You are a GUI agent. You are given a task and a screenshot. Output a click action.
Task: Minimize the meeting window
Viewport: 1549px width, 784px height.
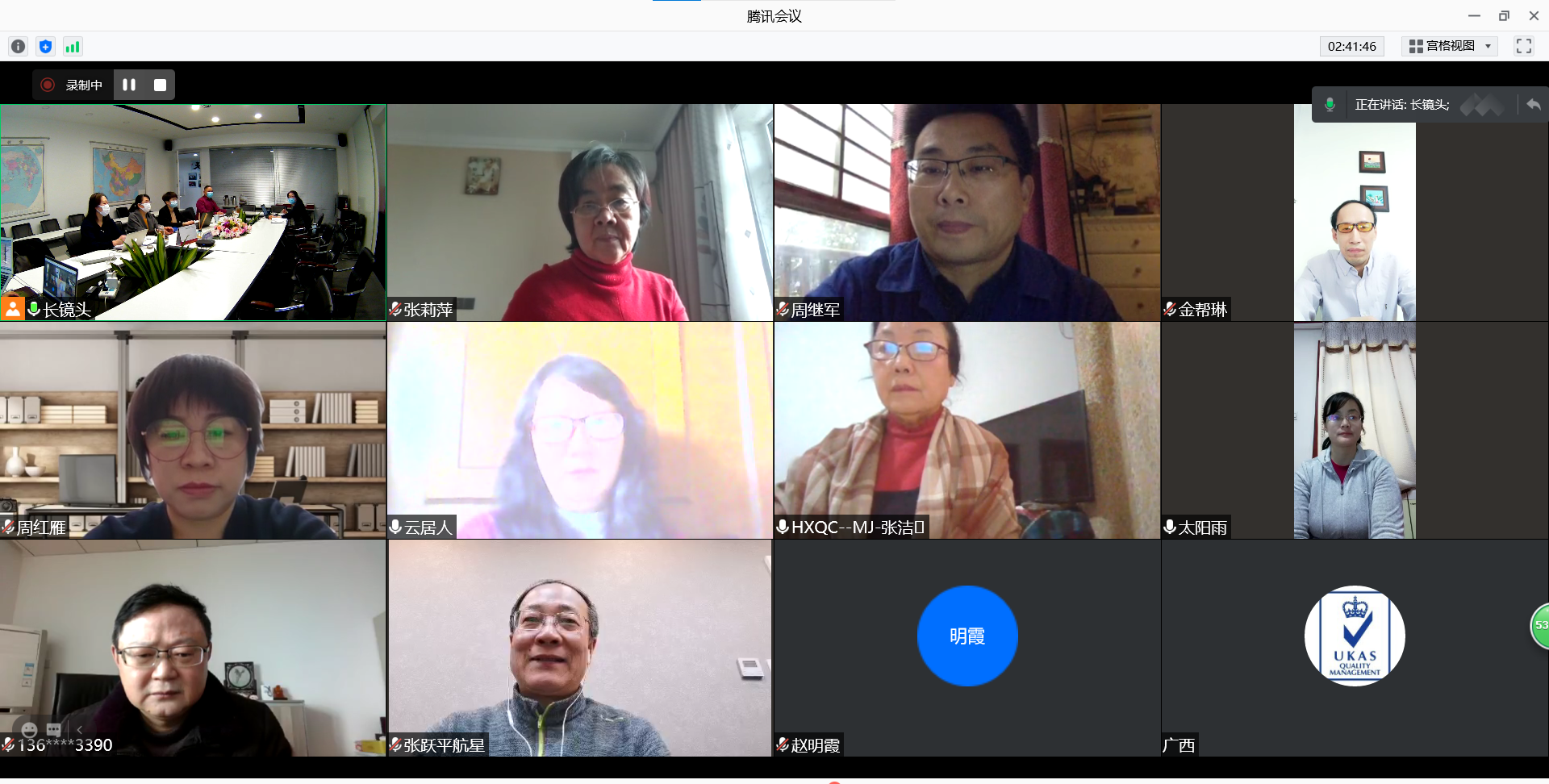[x=1474, y=15]
